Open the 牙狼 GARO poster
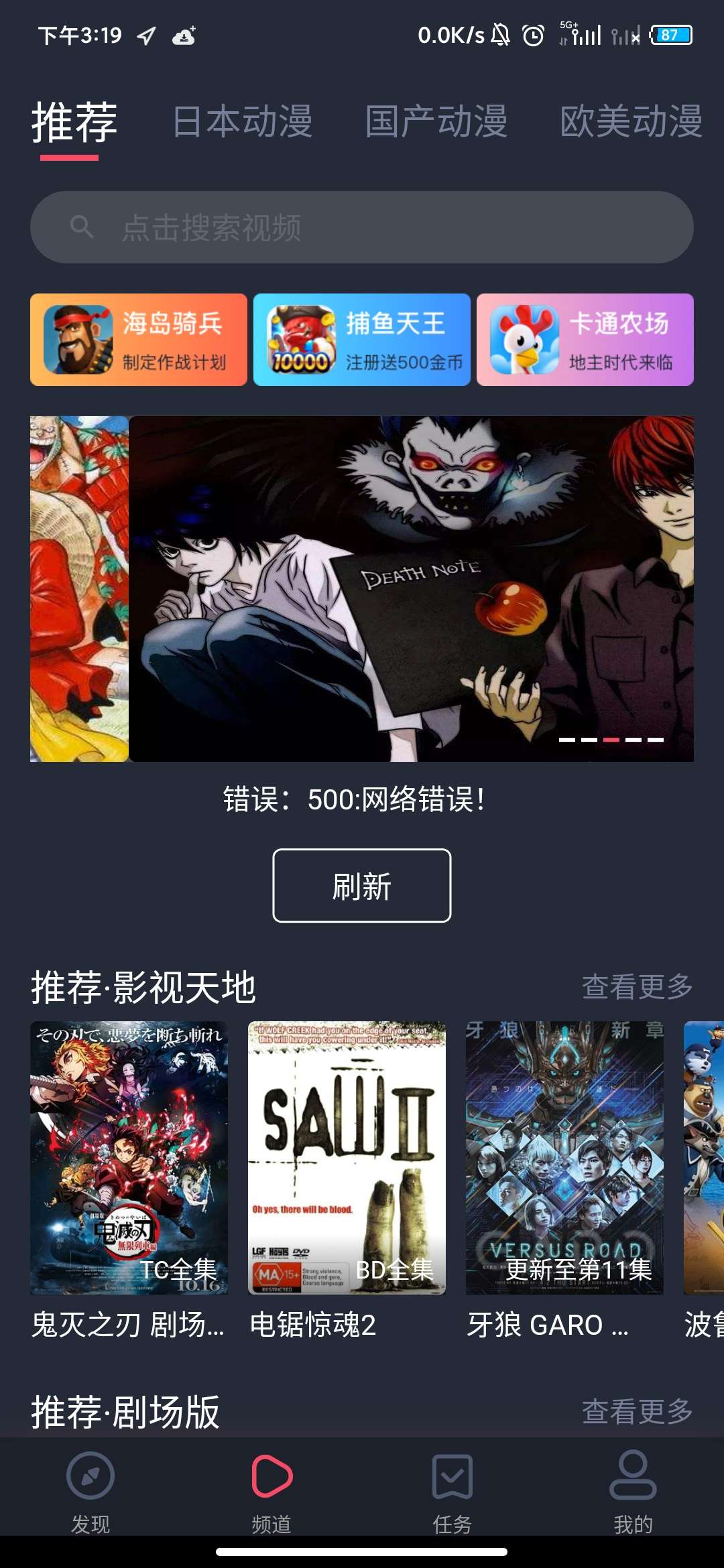 click(x=564, y=1158)
